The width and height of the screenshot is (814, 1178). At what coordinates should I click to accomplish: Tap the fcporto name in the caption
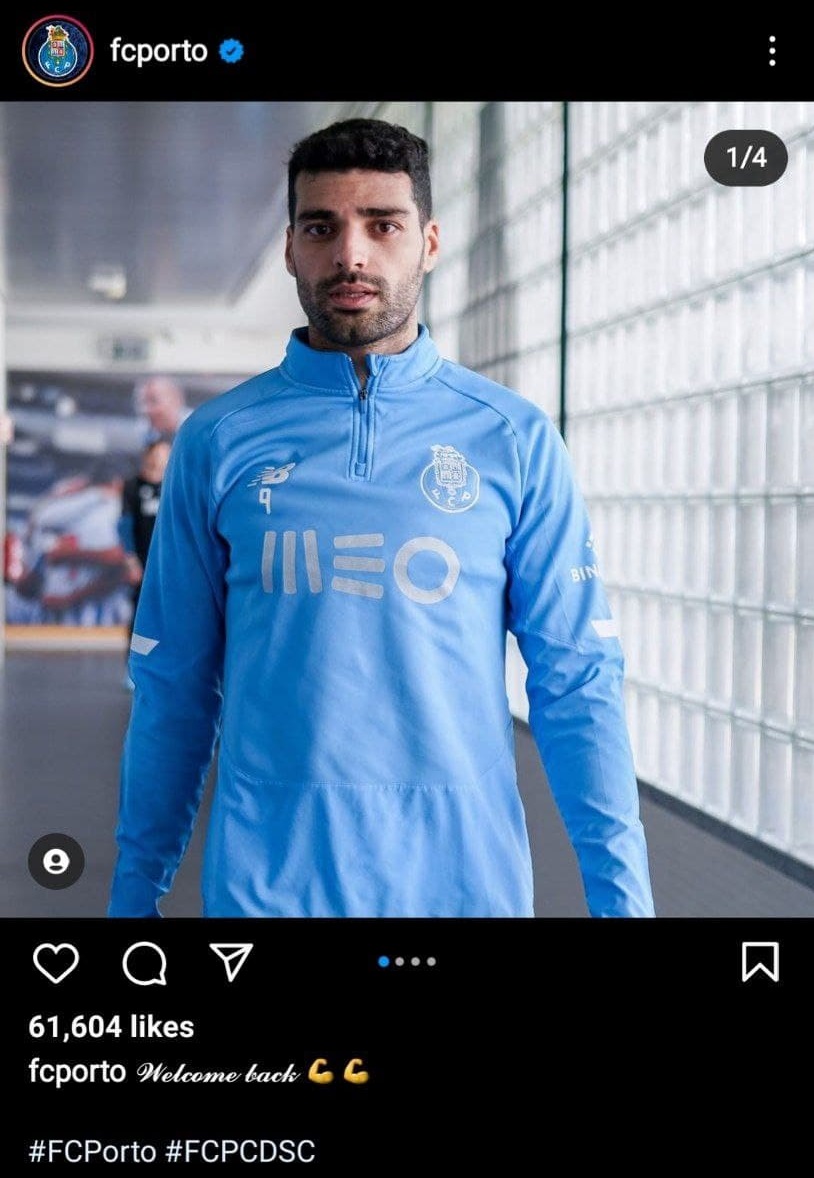pyautogui.click(x=77, y=1072)
